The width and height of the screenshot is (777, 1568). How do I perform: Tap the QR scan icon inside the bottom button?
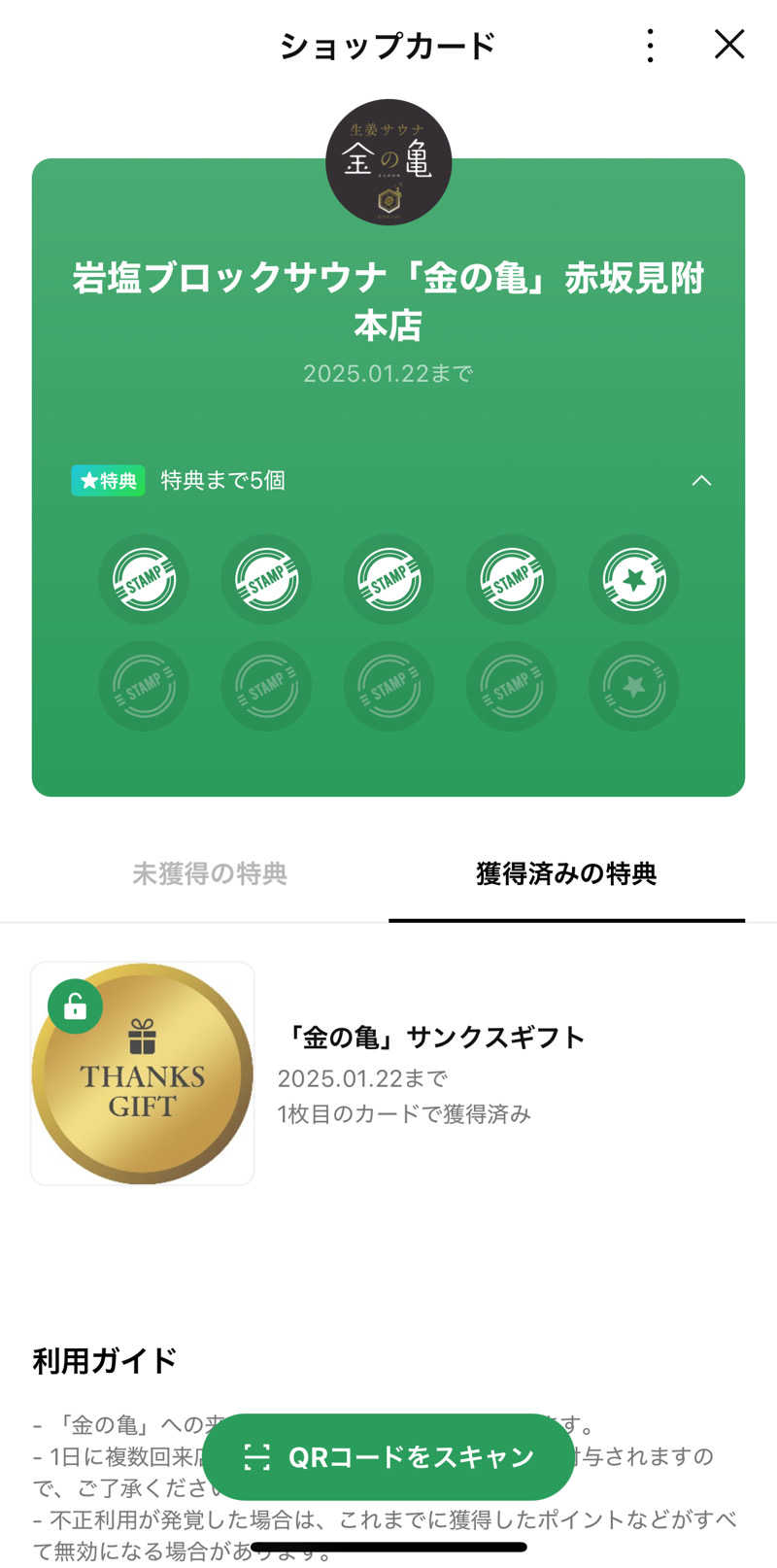256,1456
